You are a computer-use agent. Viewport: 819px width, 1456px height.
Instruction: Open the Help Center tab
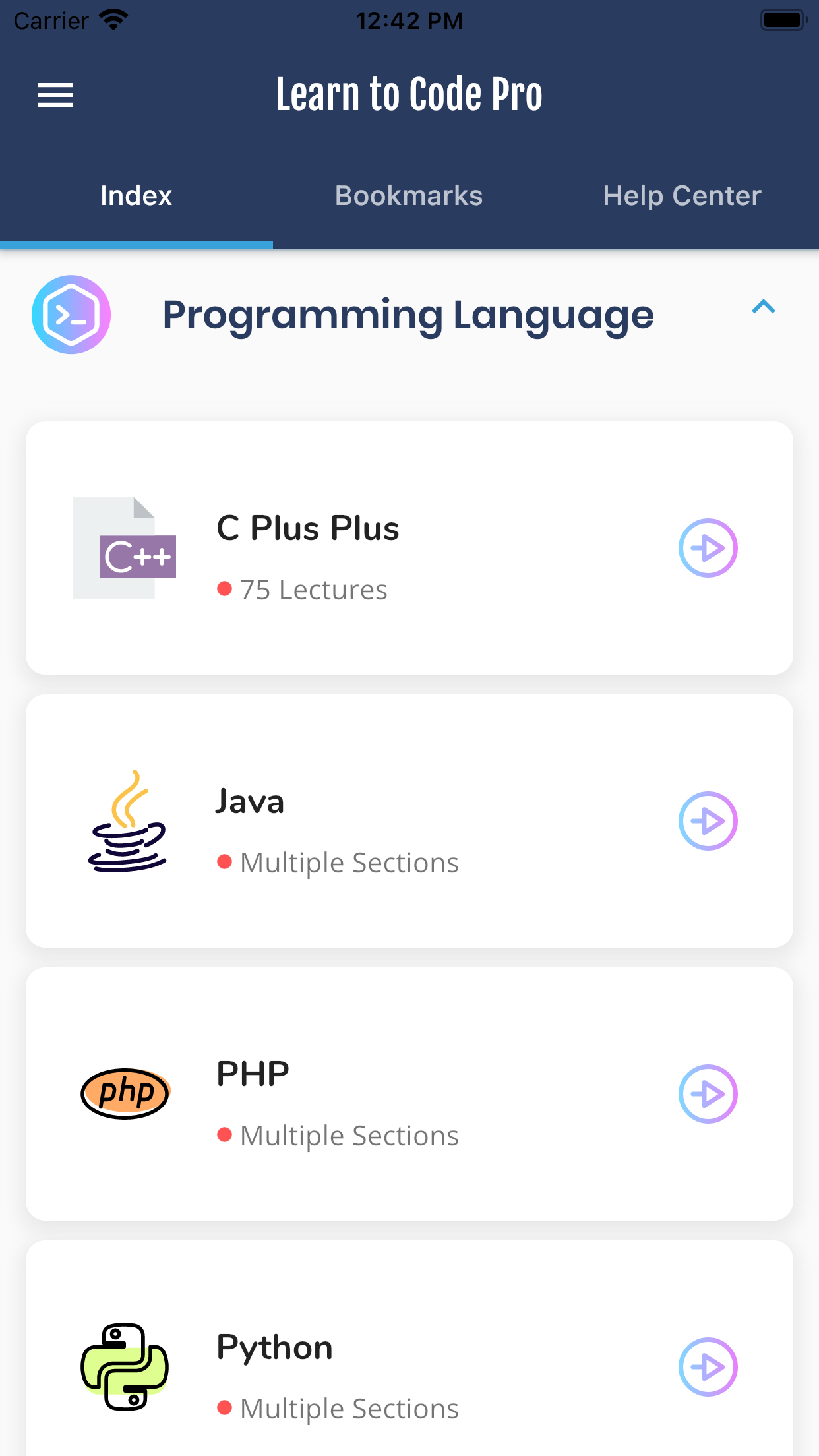tap(682, 195)
